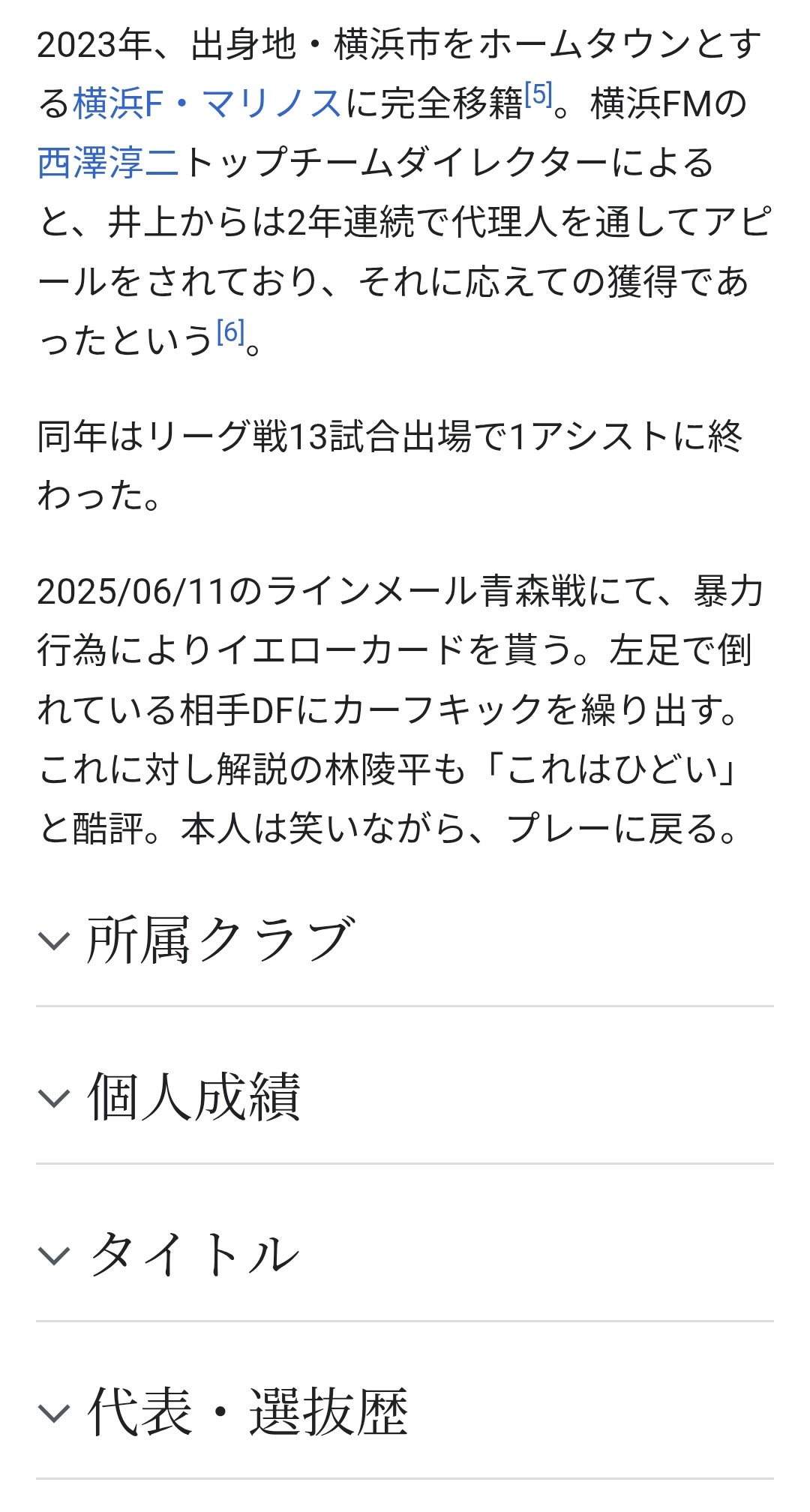Expand the 所属クラブ section
The width and height of the screenshot is (810, 1512).
pos(405,940)
